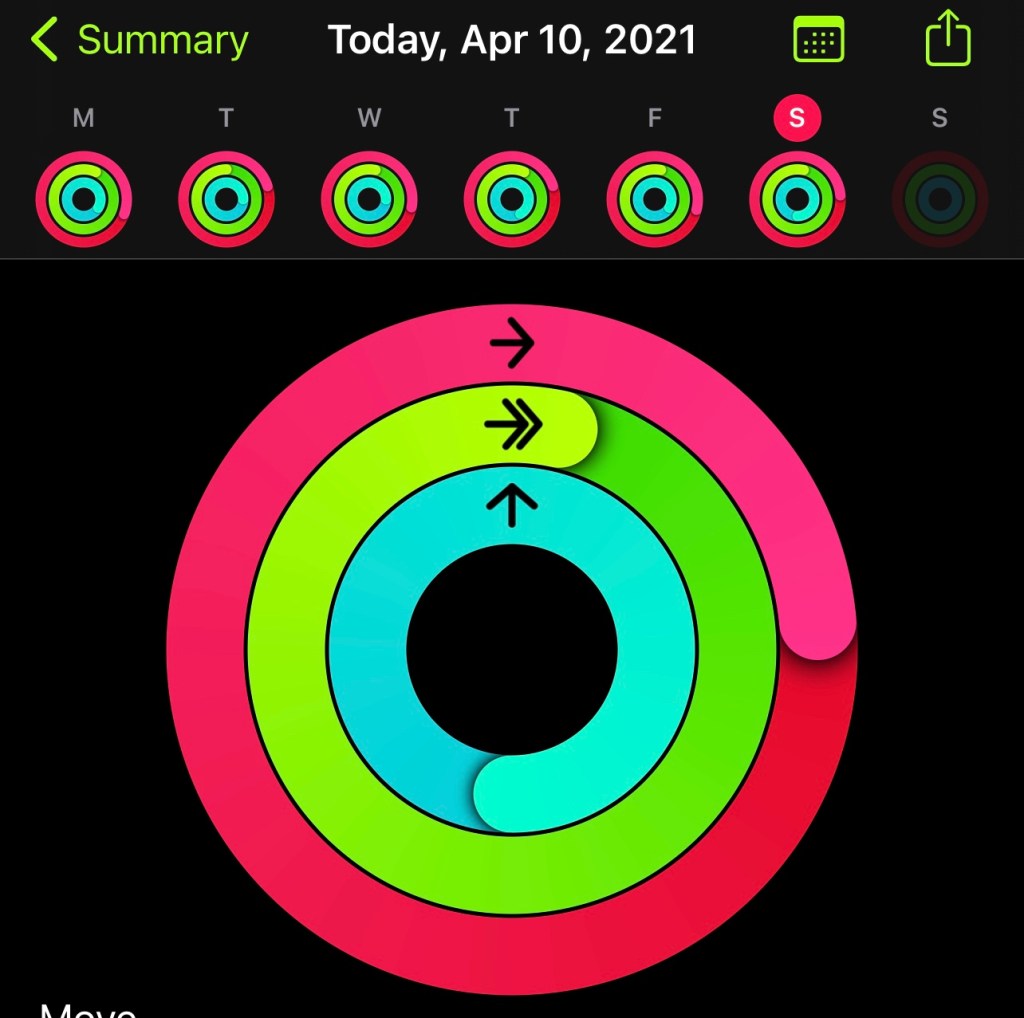Go back to Summary
Viewport: 1024px width, 1018px height.
coord(138,41)
